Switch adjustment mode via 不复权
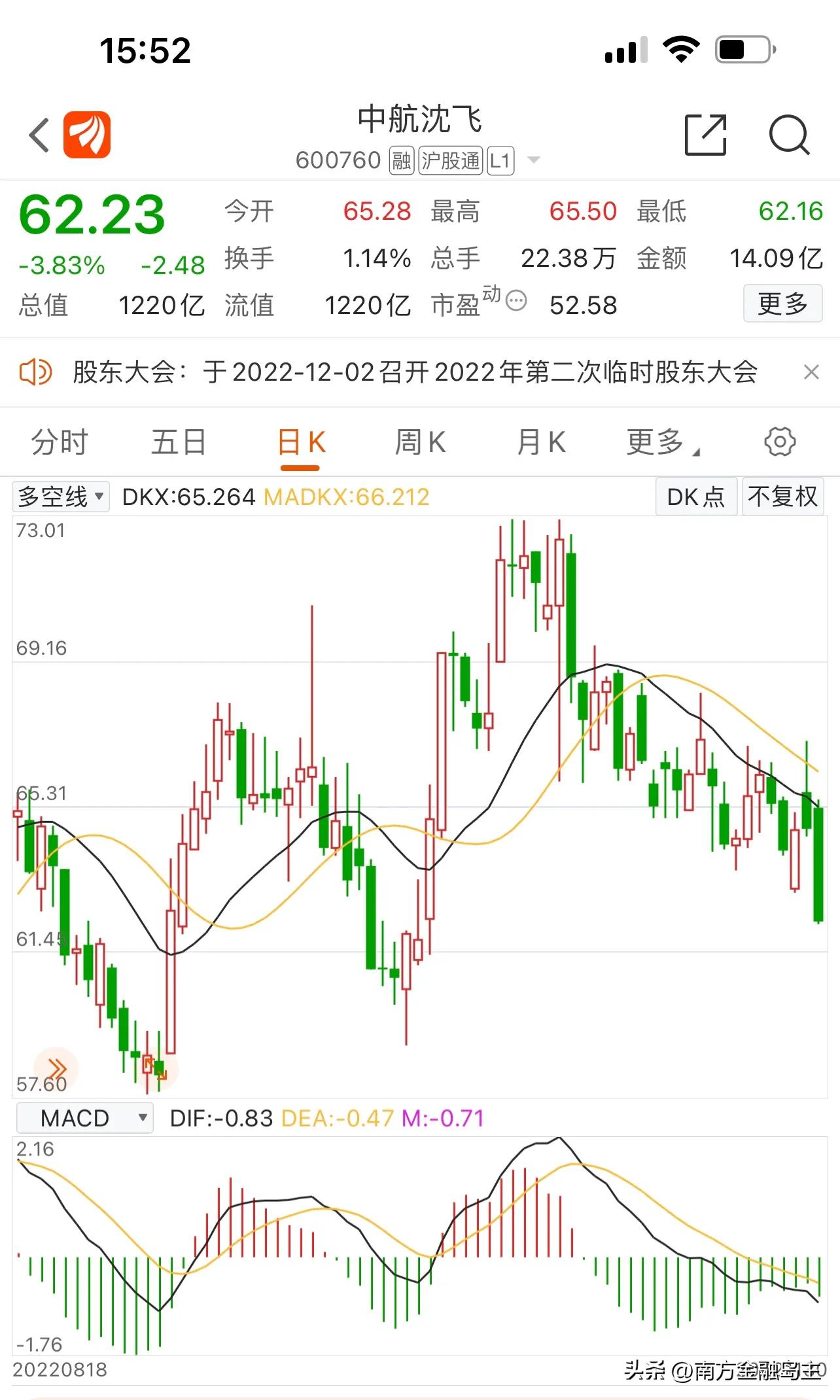Screen dimensions: 840x1400 coord(783,497)
